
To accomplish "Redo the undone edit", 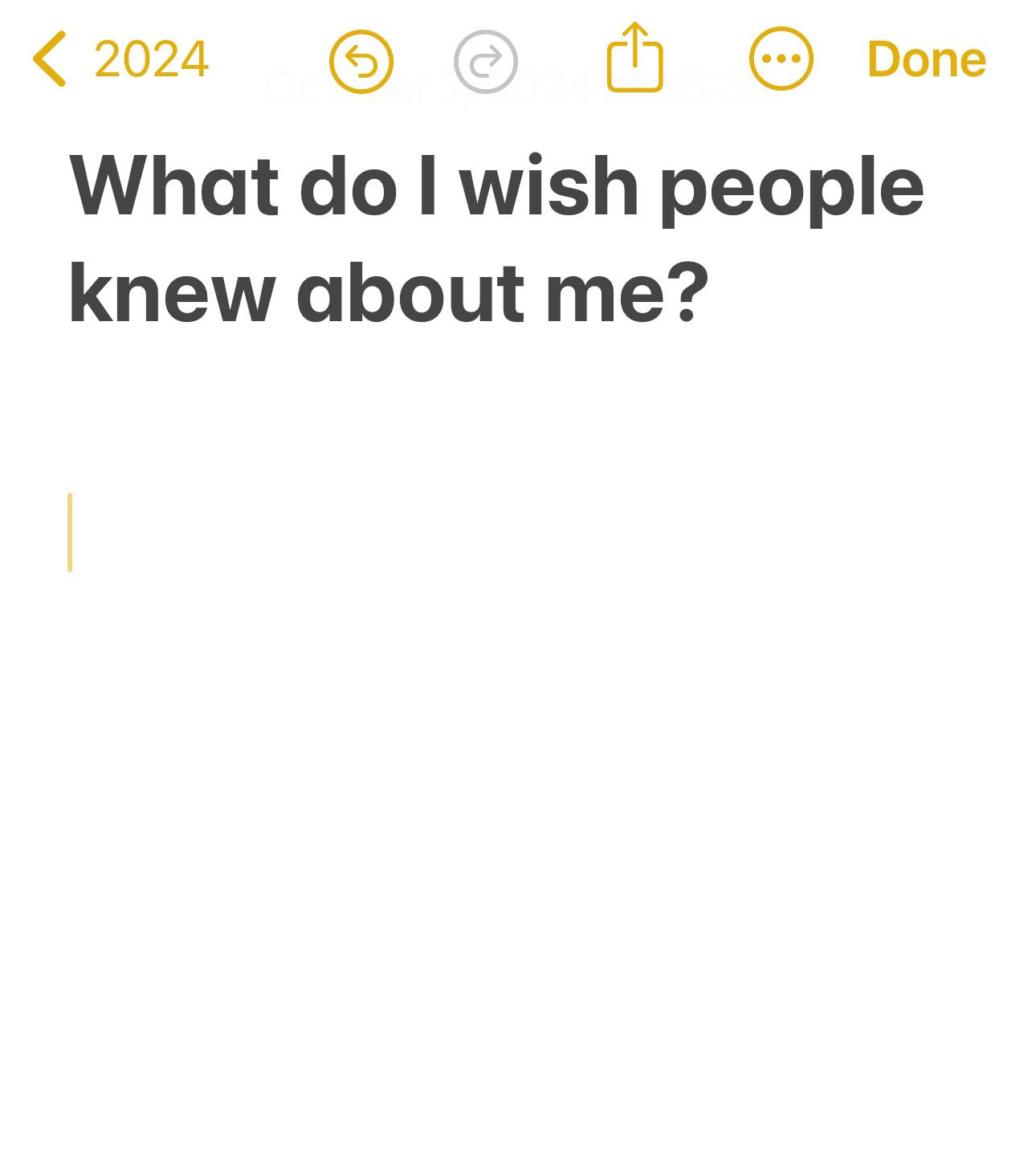I will coord(485,61).
